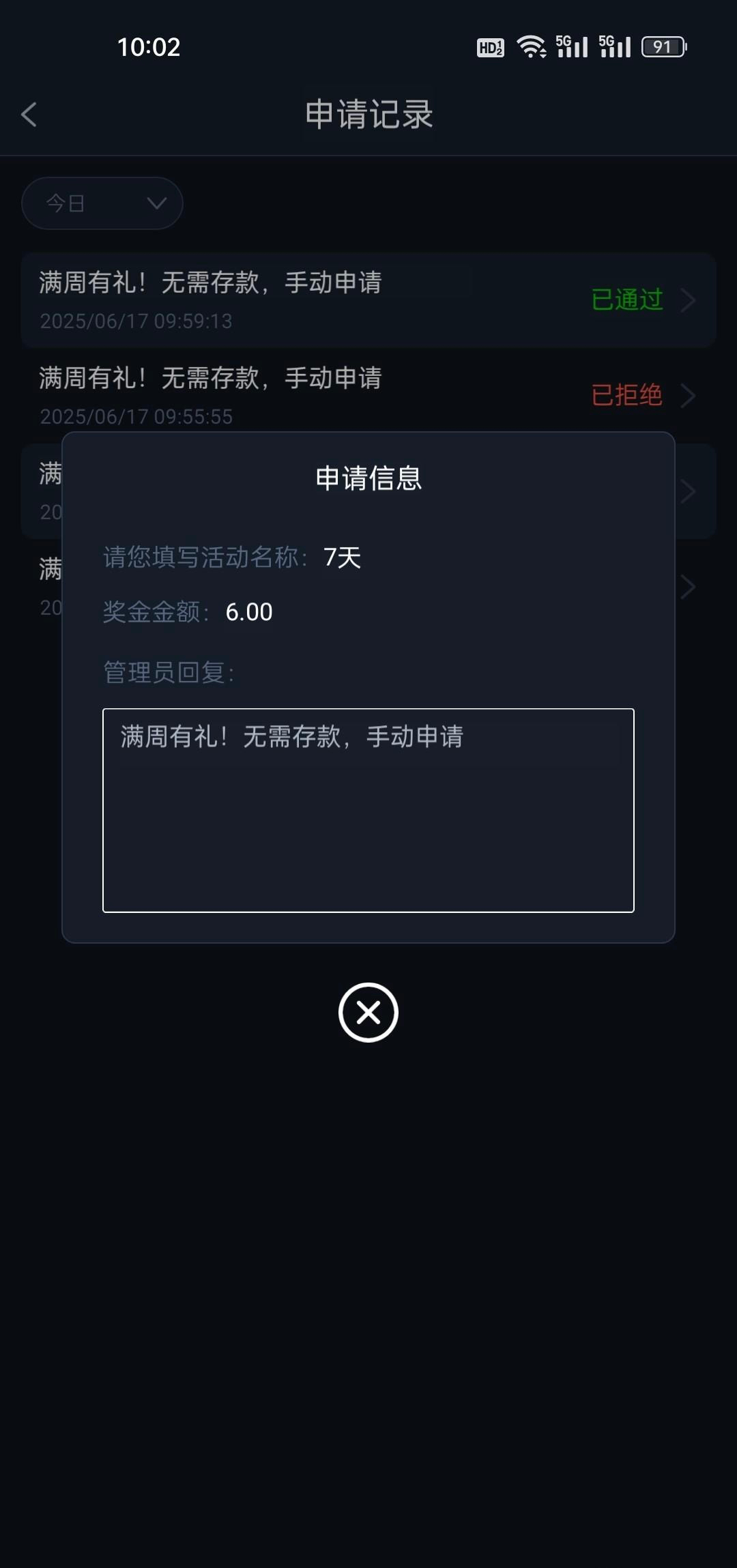Close the 申请信息 dialog
This screenshot has height=1568, width=737.
pyautogui.click(x=369, y=1013)
